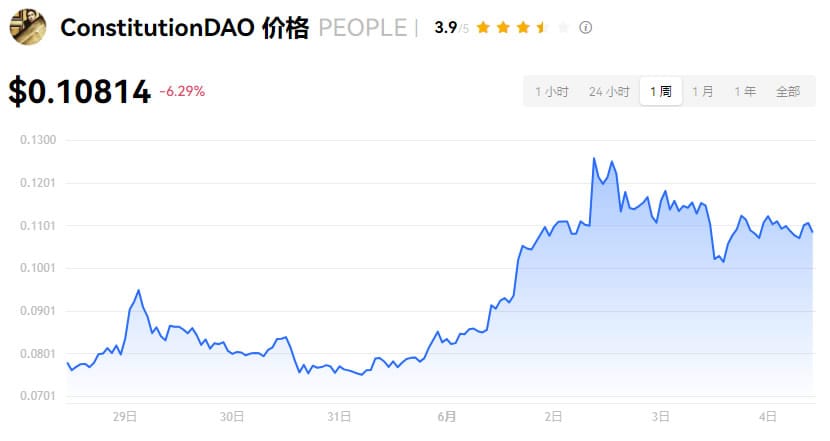Switch chart to 1年 range
This screenshot has width=830, height=441.
pyautogui.click(x=744, y=91)
